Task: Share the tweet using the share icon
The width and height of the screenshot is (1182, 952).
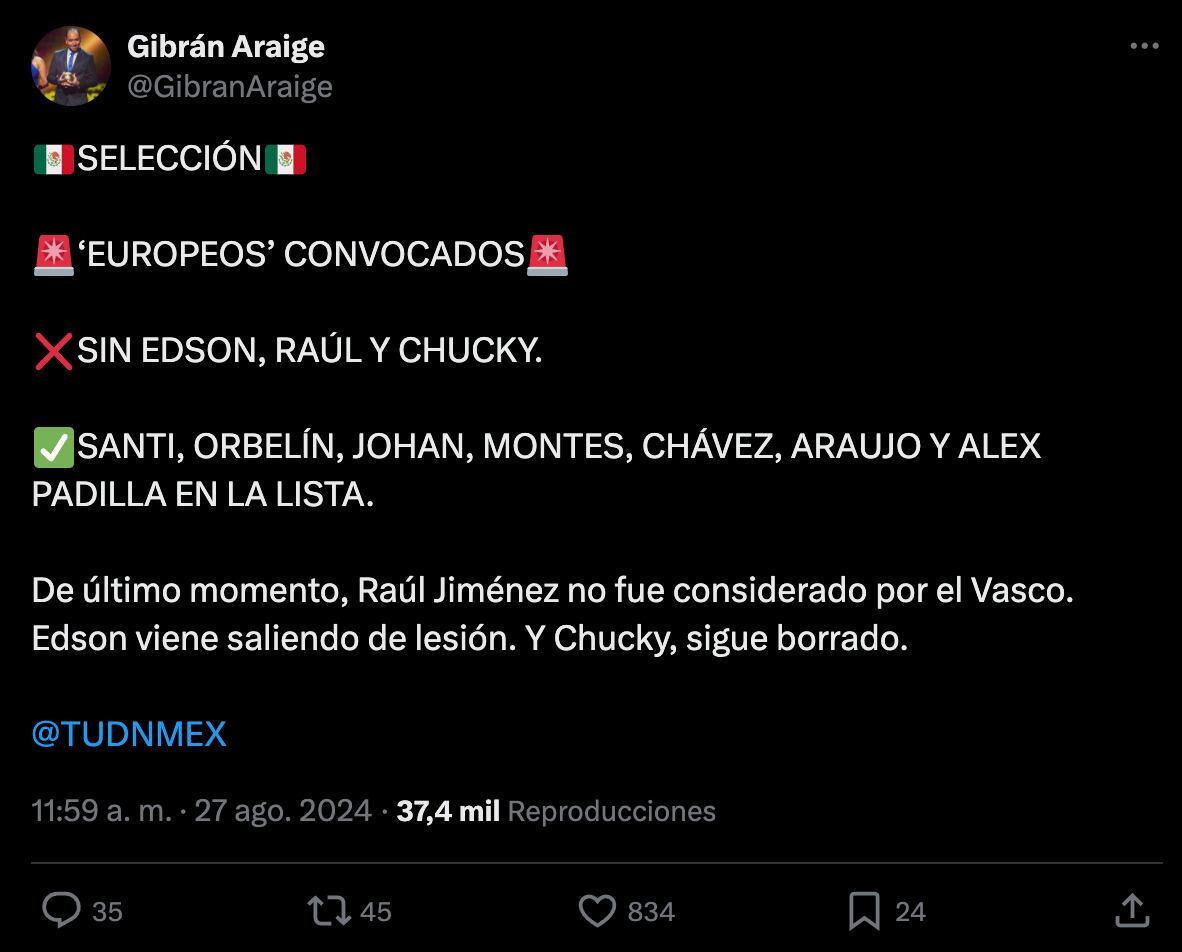Action: (x=1131, y=910)
